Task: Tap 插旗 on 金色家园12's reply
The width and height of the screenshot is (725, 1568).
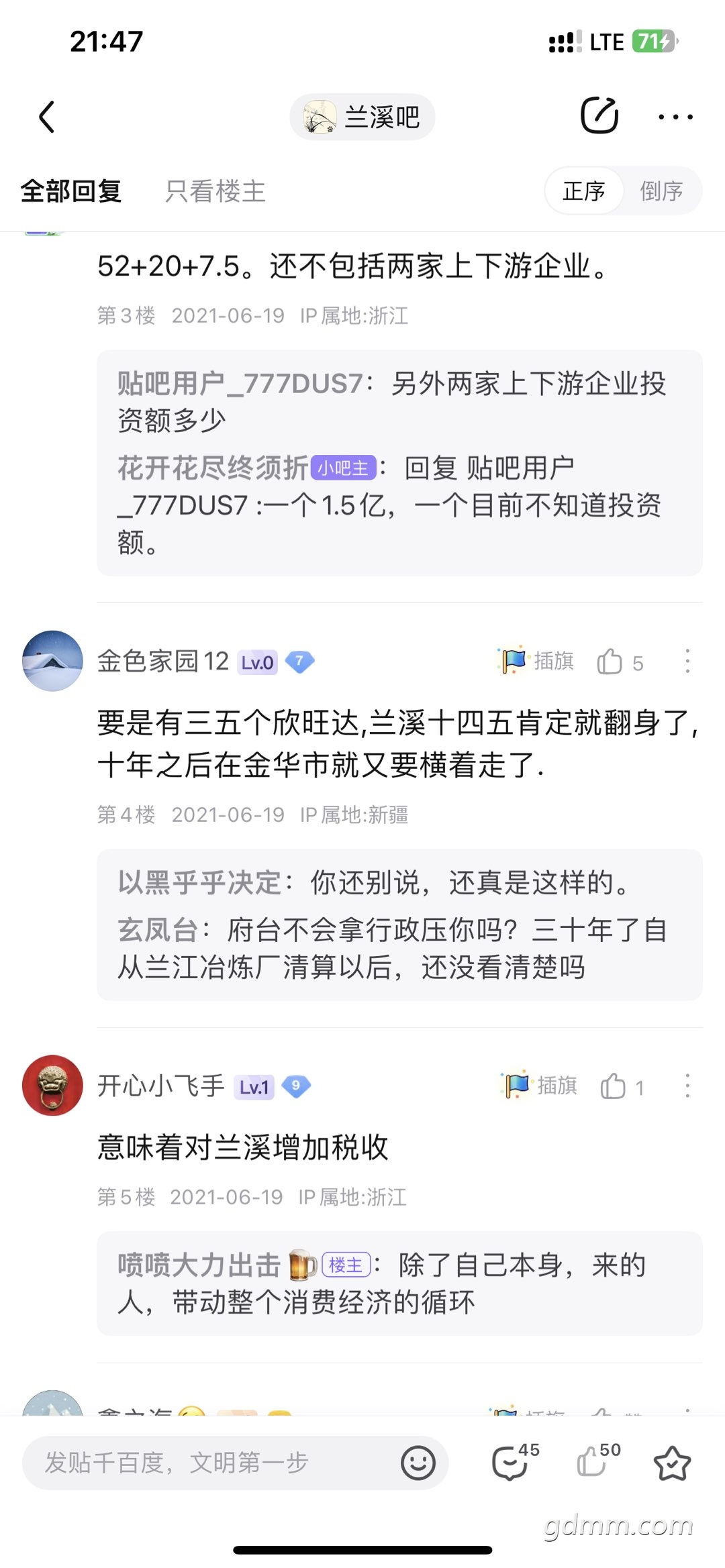Action: [537, 662]
